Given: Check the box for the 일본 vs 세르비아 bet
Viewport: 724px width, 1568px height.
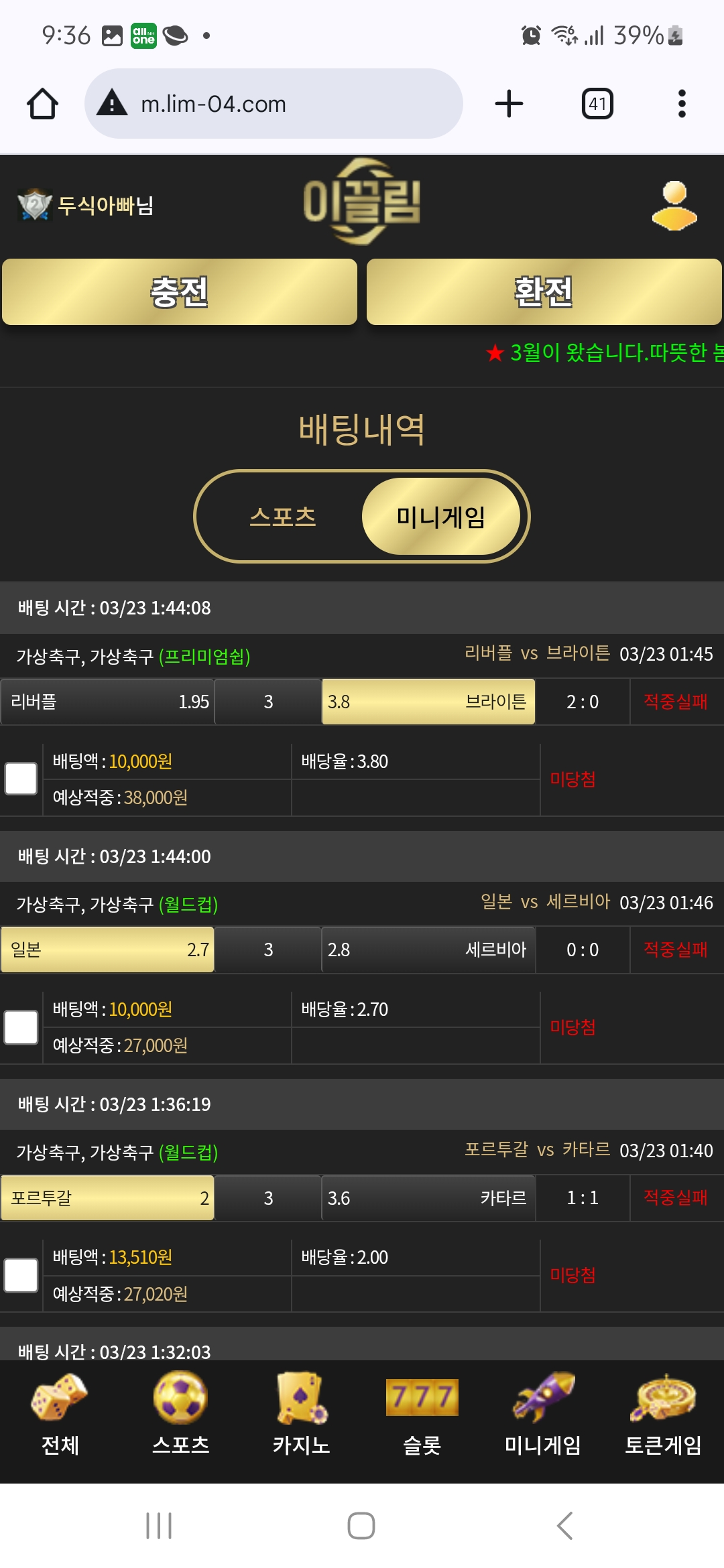Looking at the screenshot, I should coord(21,1027).
